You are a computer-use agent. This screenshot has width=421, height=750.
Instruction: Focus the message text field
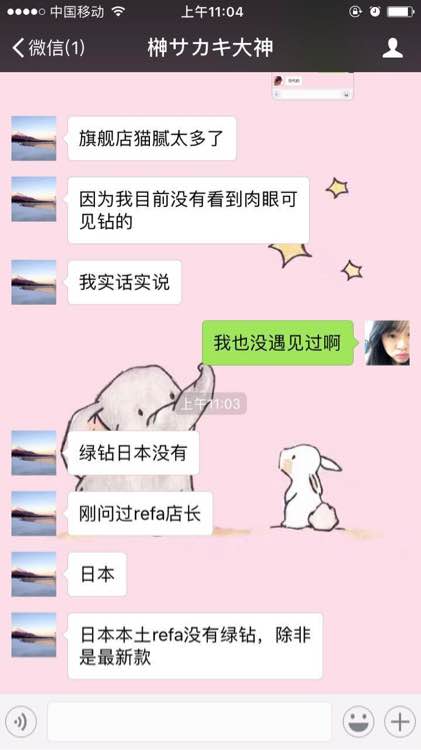(189, 721)
